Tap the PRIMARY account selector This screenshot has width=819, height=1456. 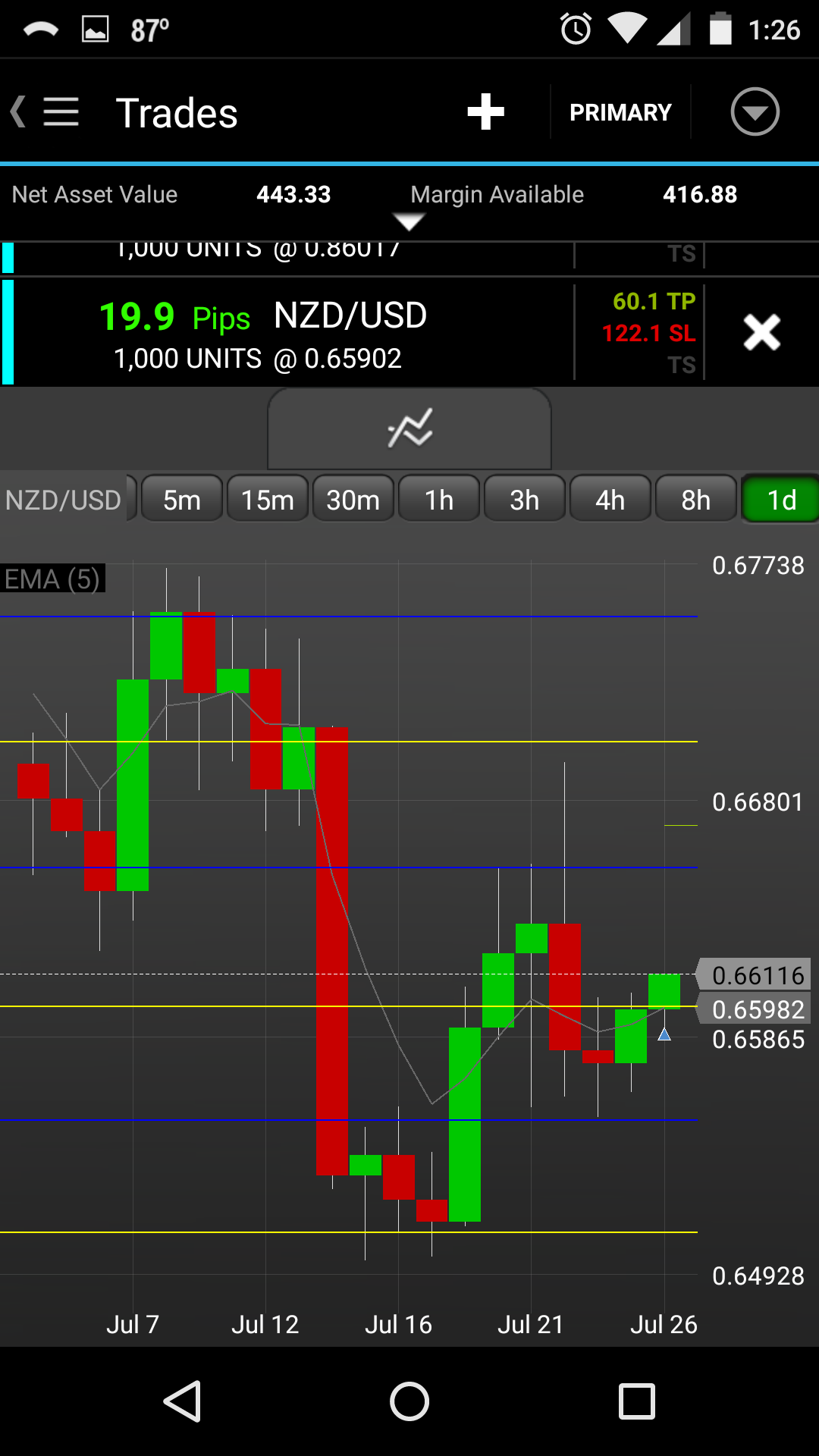point(620,112)
